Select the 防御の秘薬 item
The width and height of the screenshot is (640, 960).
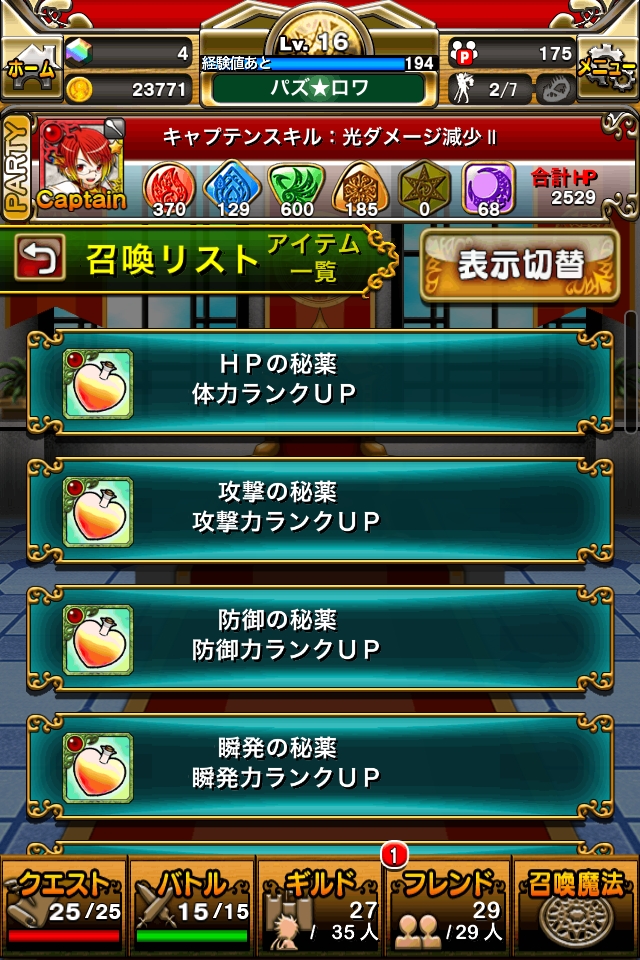(x=320, y=636)
